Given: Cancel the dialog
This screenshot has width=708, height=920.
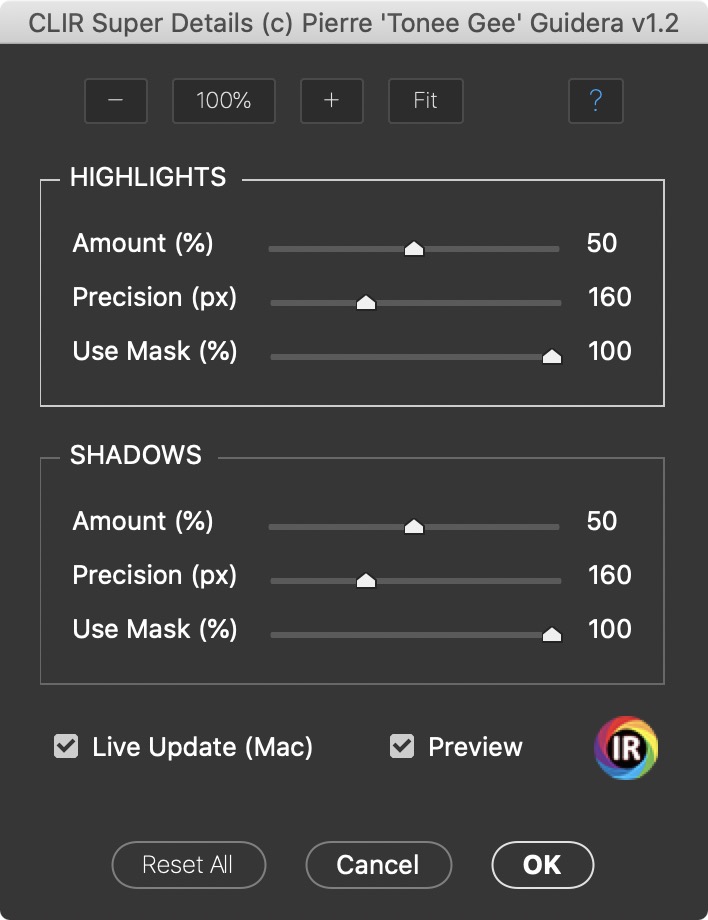Looking at the screenshot, I should click(378, 865).
